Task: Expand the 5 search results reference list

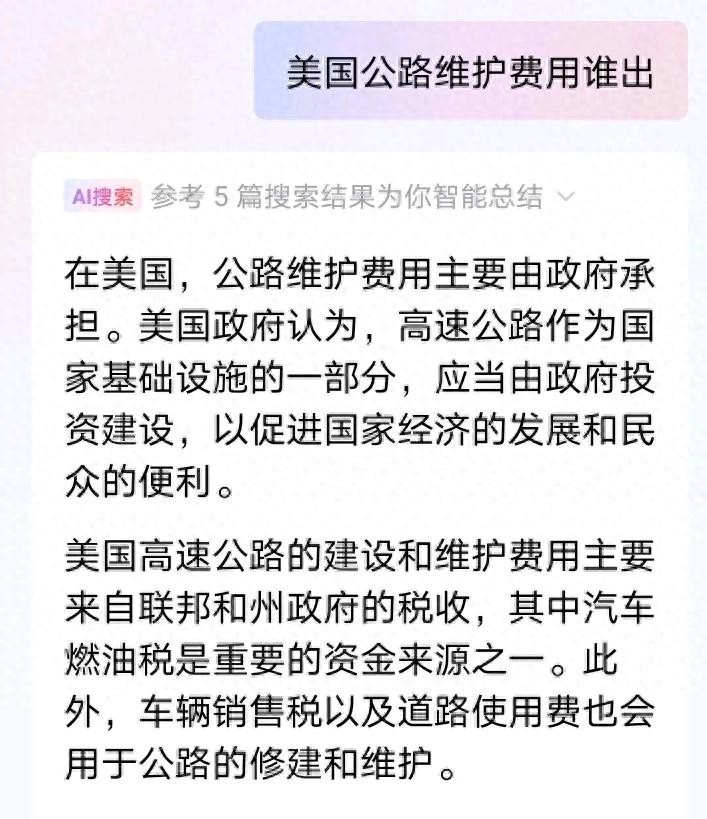Action: tap(565, 197)
